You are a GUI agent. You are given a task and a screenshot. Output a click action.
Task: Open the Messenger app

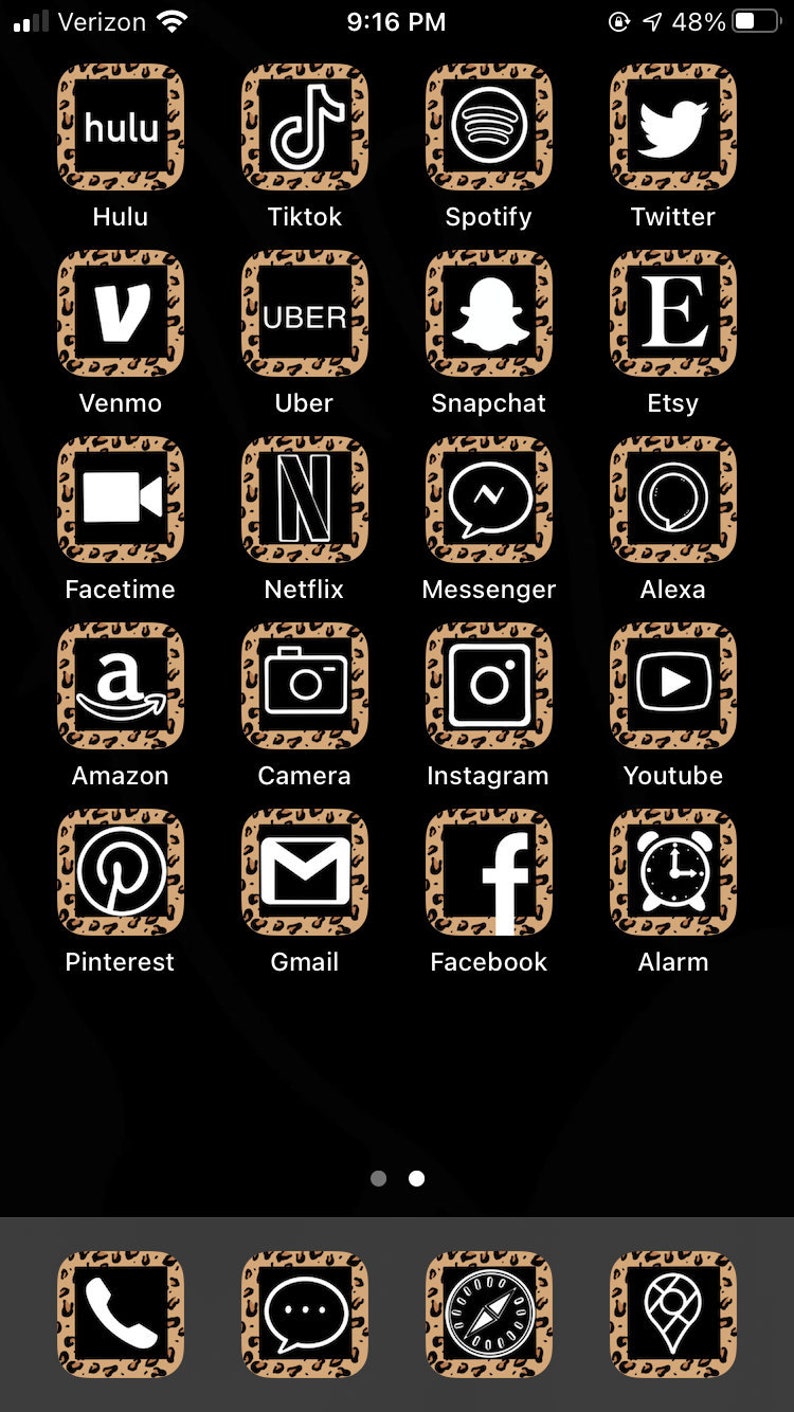(488, 499)
